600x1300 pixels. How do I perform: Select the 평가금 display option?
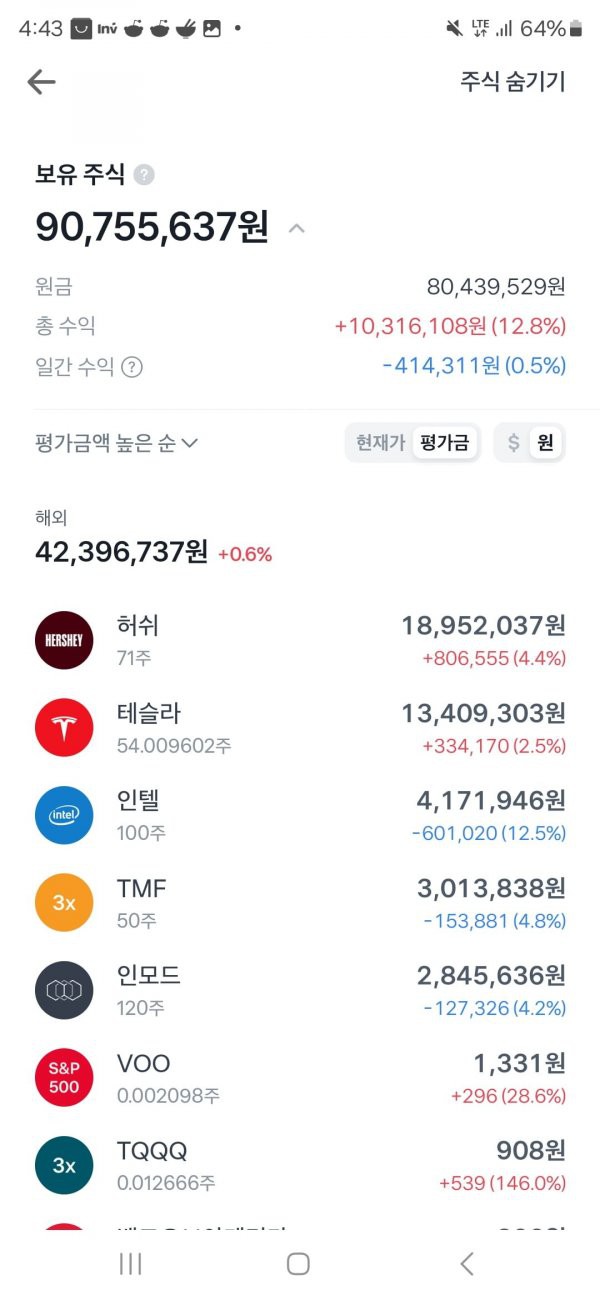444,443
